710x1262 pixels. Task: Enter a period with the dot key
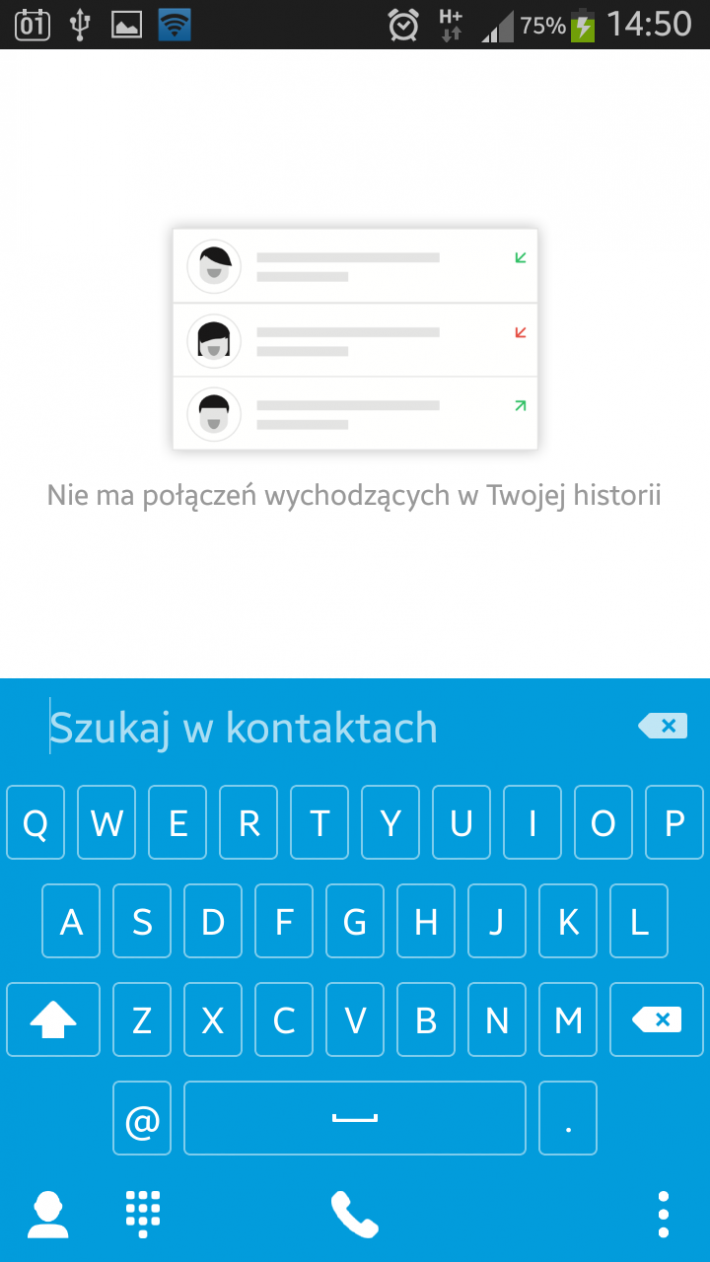(568, 1119)
